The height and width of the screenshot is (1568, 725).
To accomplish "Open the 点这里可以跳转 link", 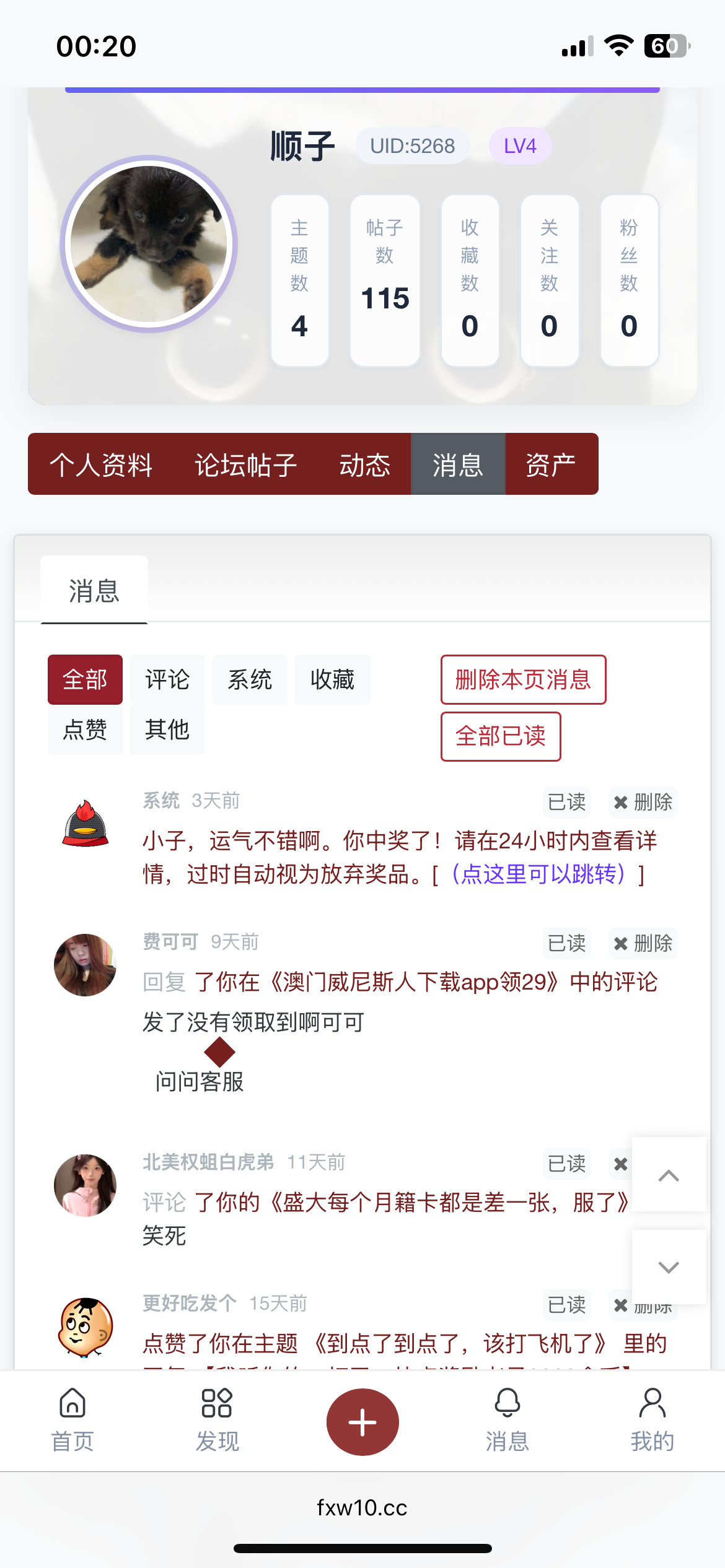I will tap(538, 874).
